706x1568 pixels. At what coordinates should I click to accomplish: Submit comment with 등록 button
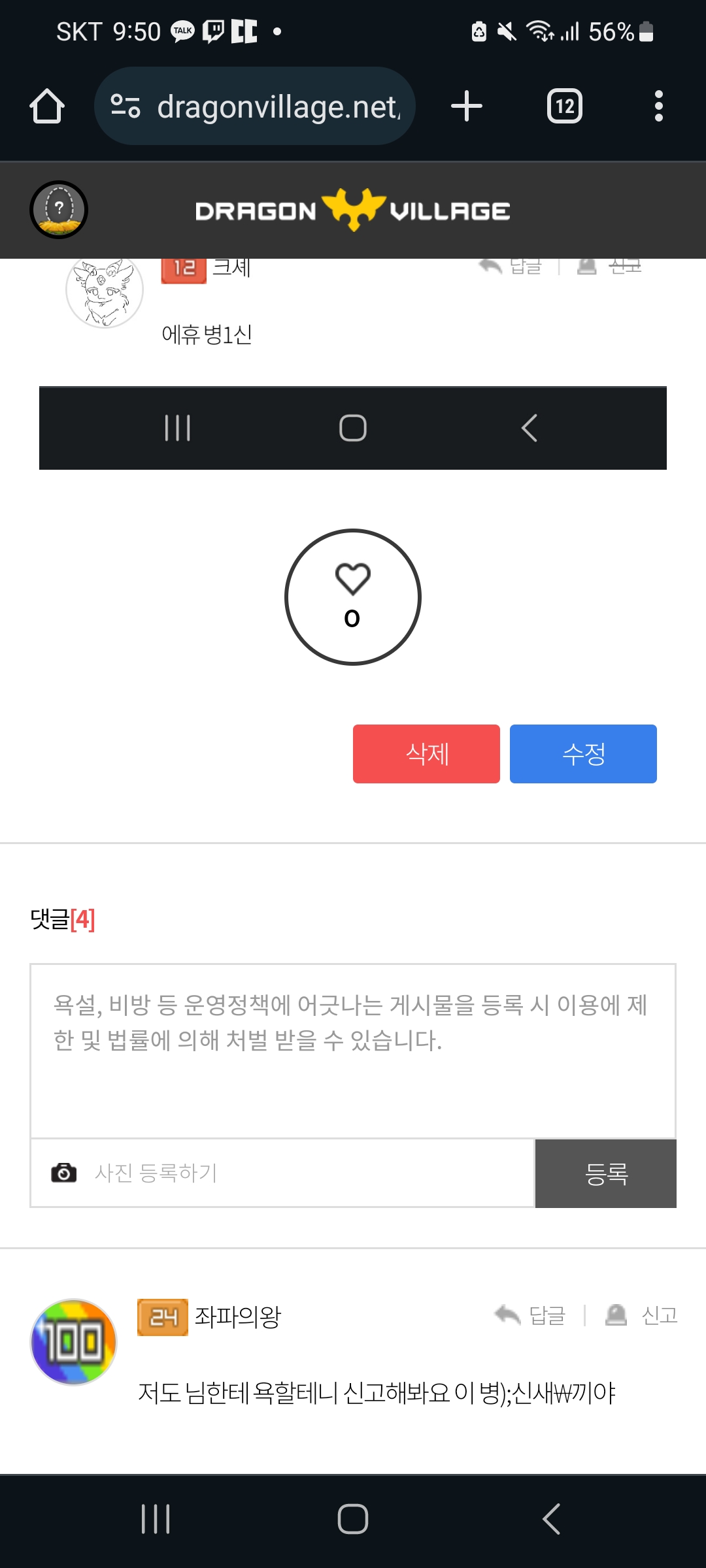606,1173
